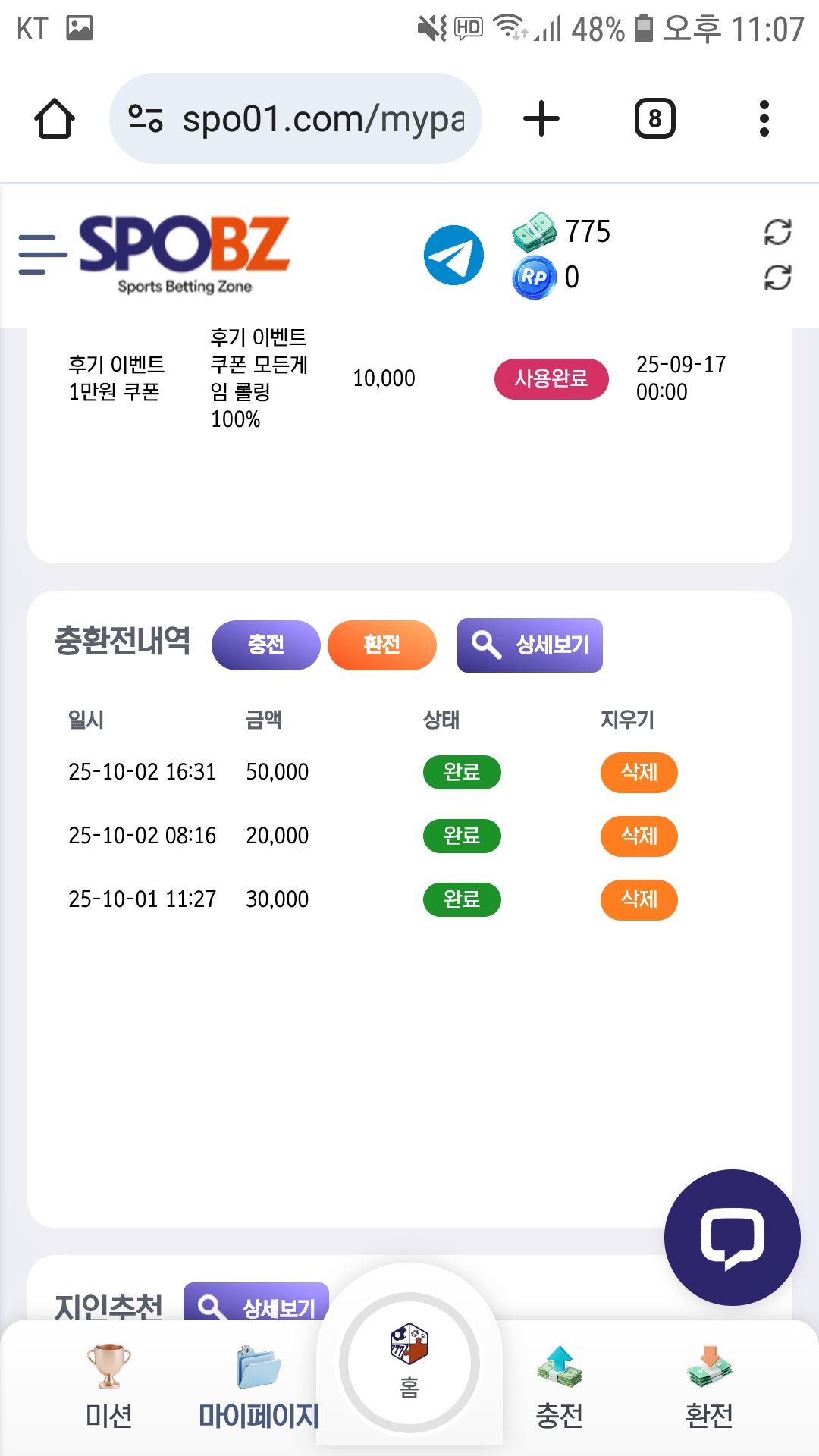Open the 충전 tab in bottom bar
Viewport: 819px width, 1456px height.
click(560, 1388)
